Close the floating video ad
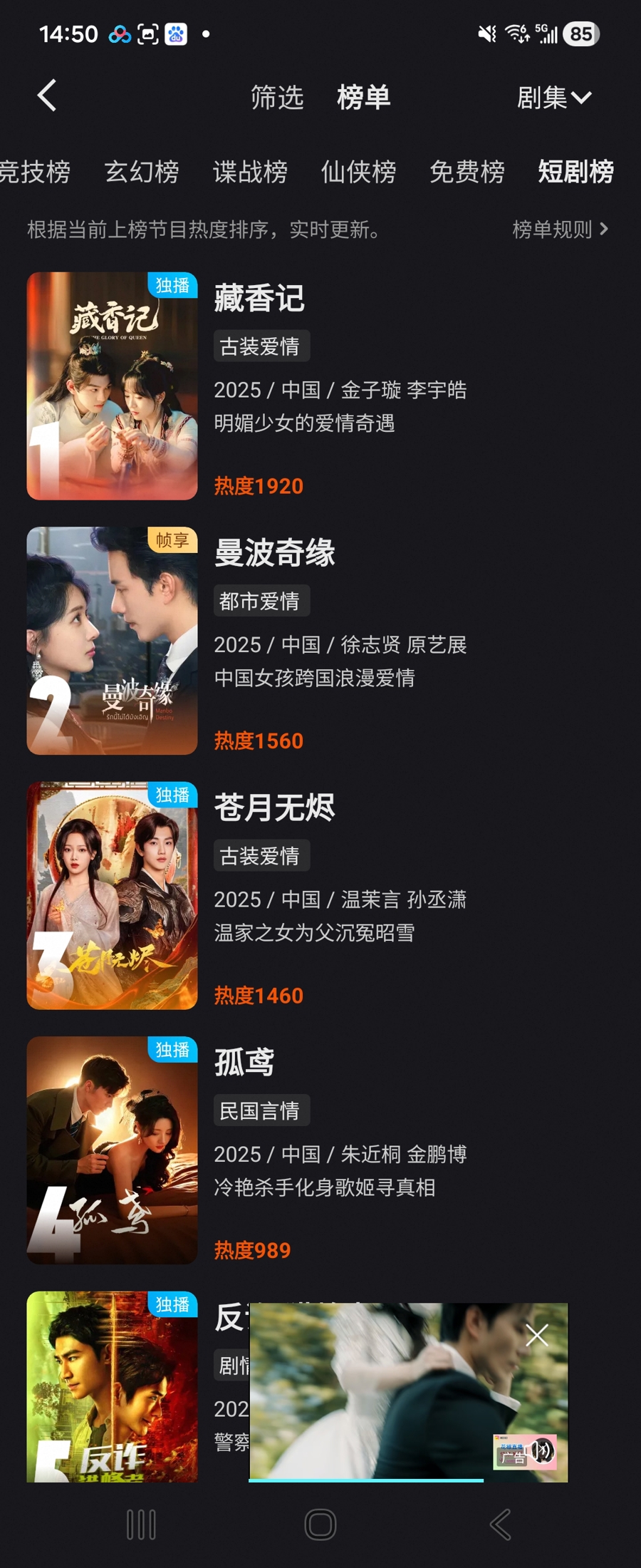 tap(536, 1335)
